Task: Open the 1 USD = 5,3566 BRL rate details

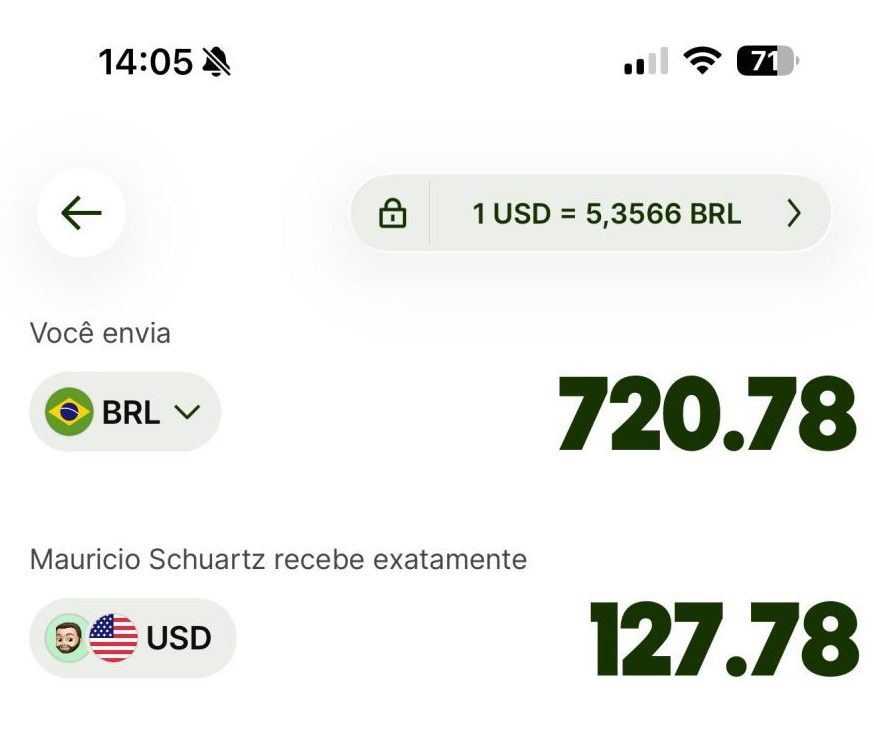Action: [606, 213]
